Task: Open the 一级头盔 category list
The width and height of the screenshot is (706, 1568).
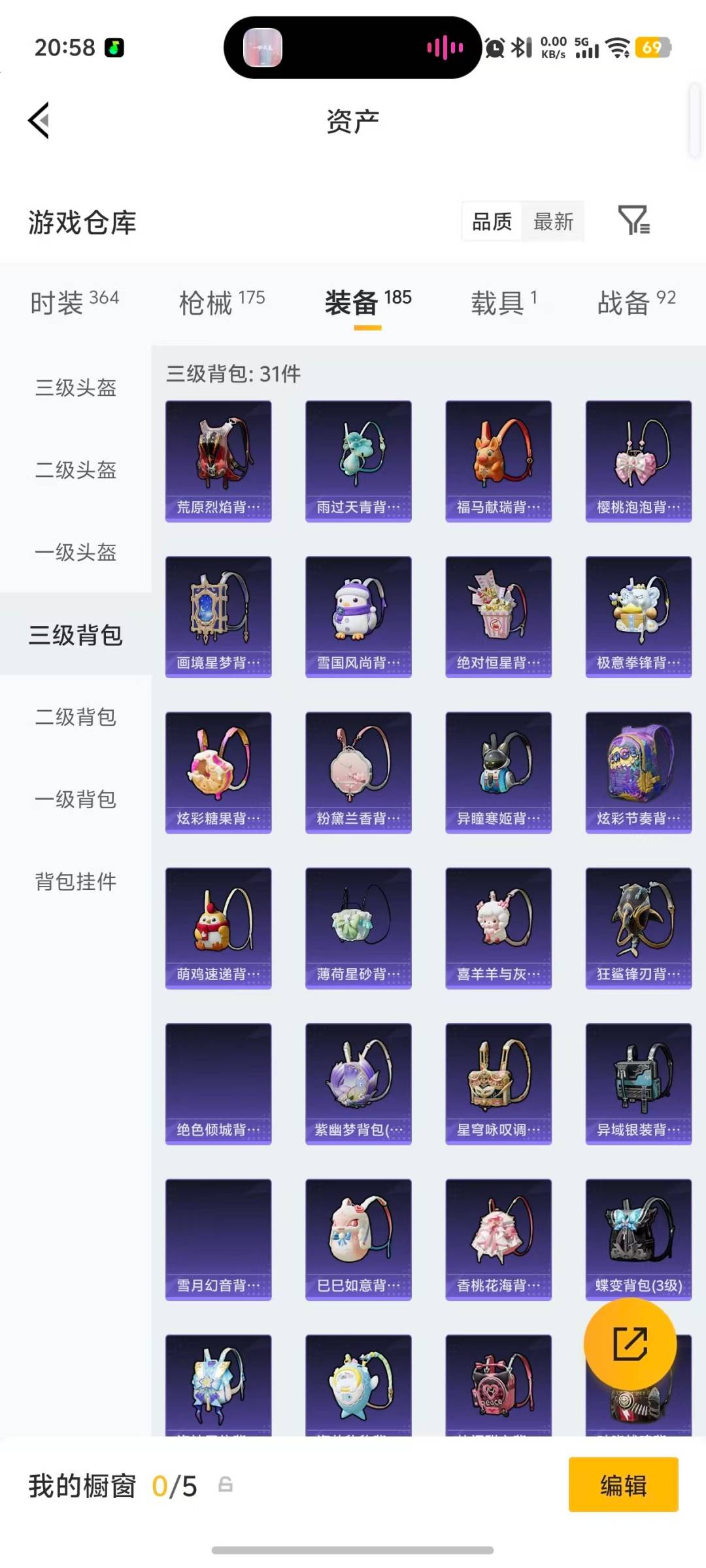Action: 75,552
